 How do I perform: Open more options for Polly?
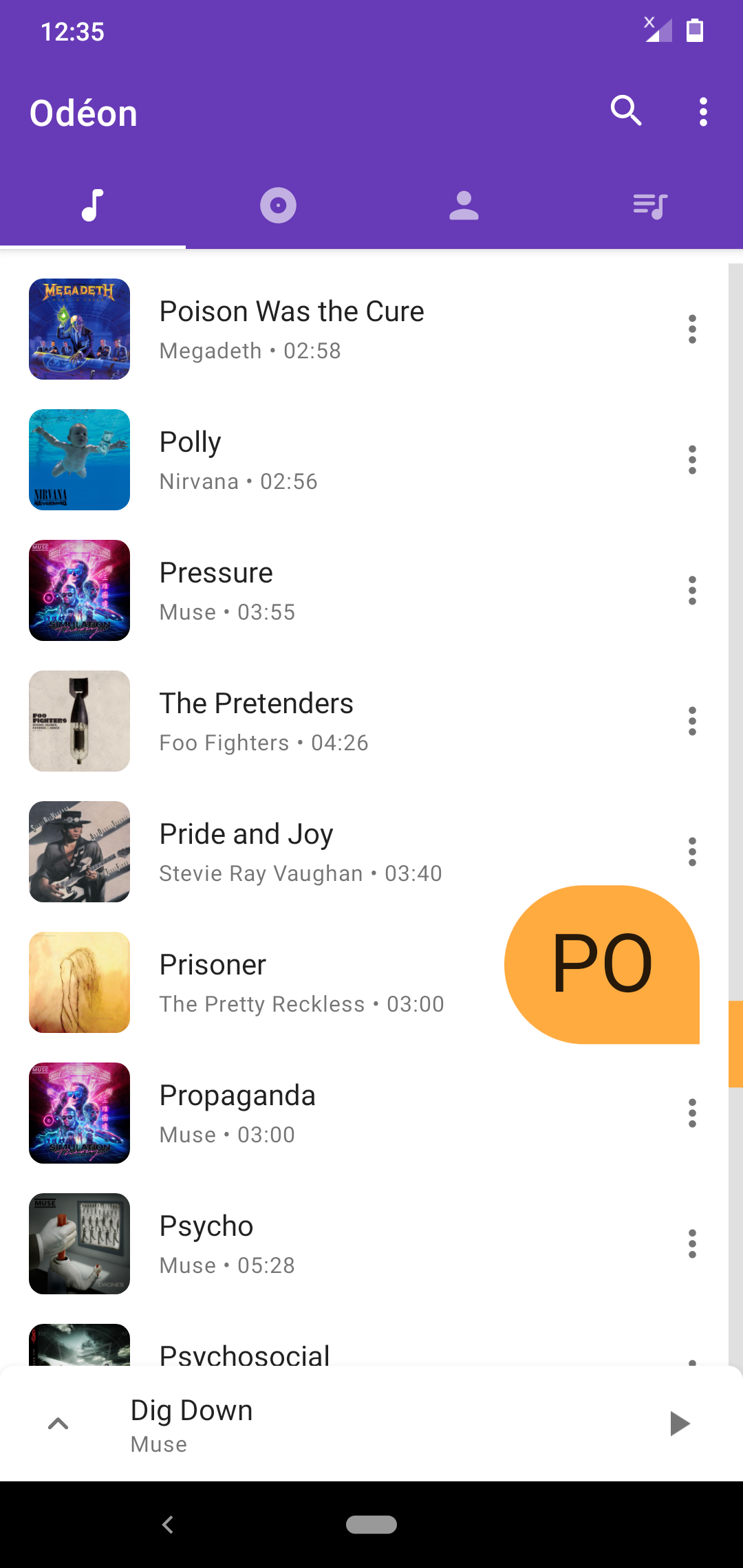coord(692,460)
